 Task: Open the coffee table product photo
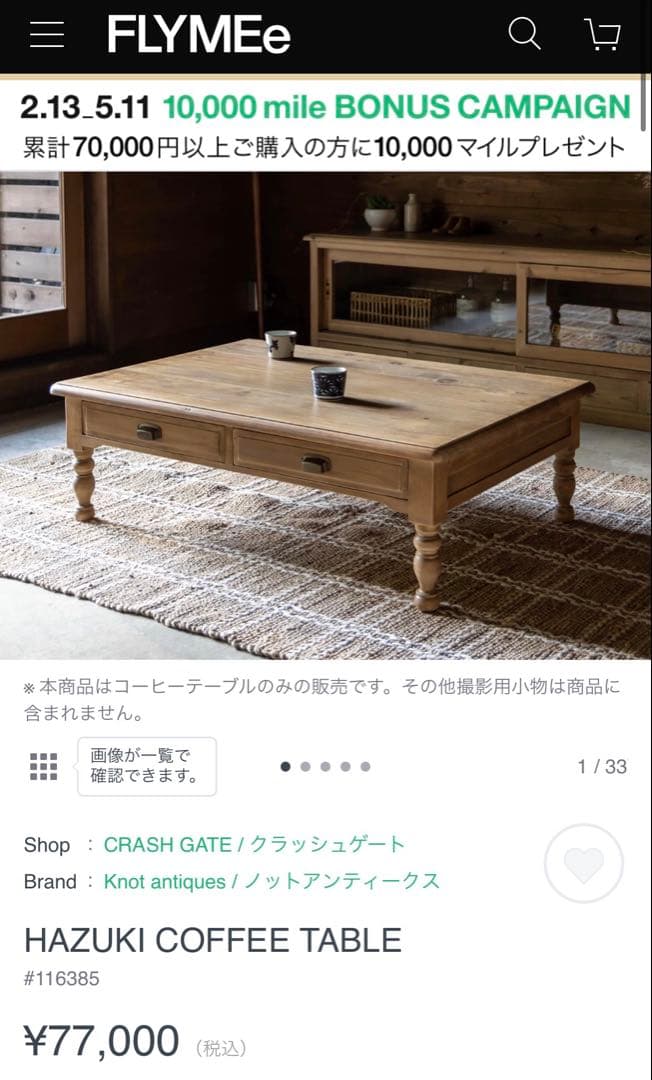326,415
